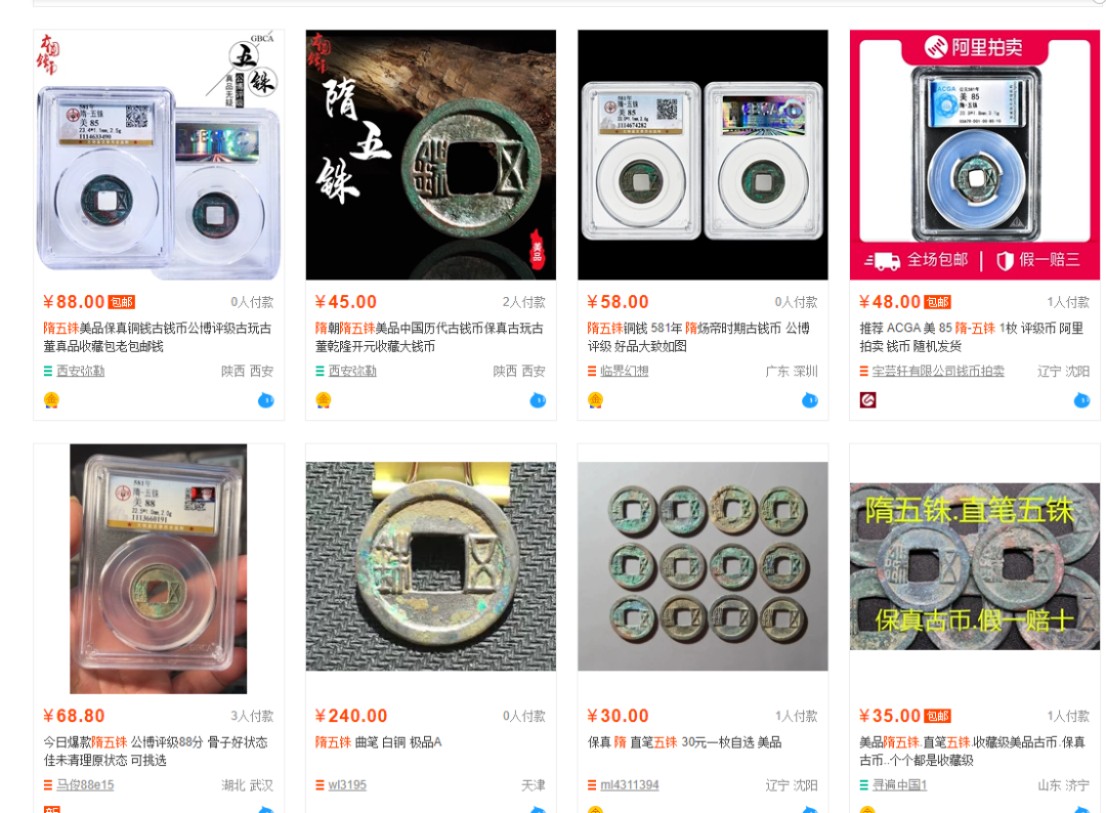The width and height of the screenshot is (1106, 813).
Task: Chat with seller 宝芸轩 via blue icon
Action: tap(1081, 400)
